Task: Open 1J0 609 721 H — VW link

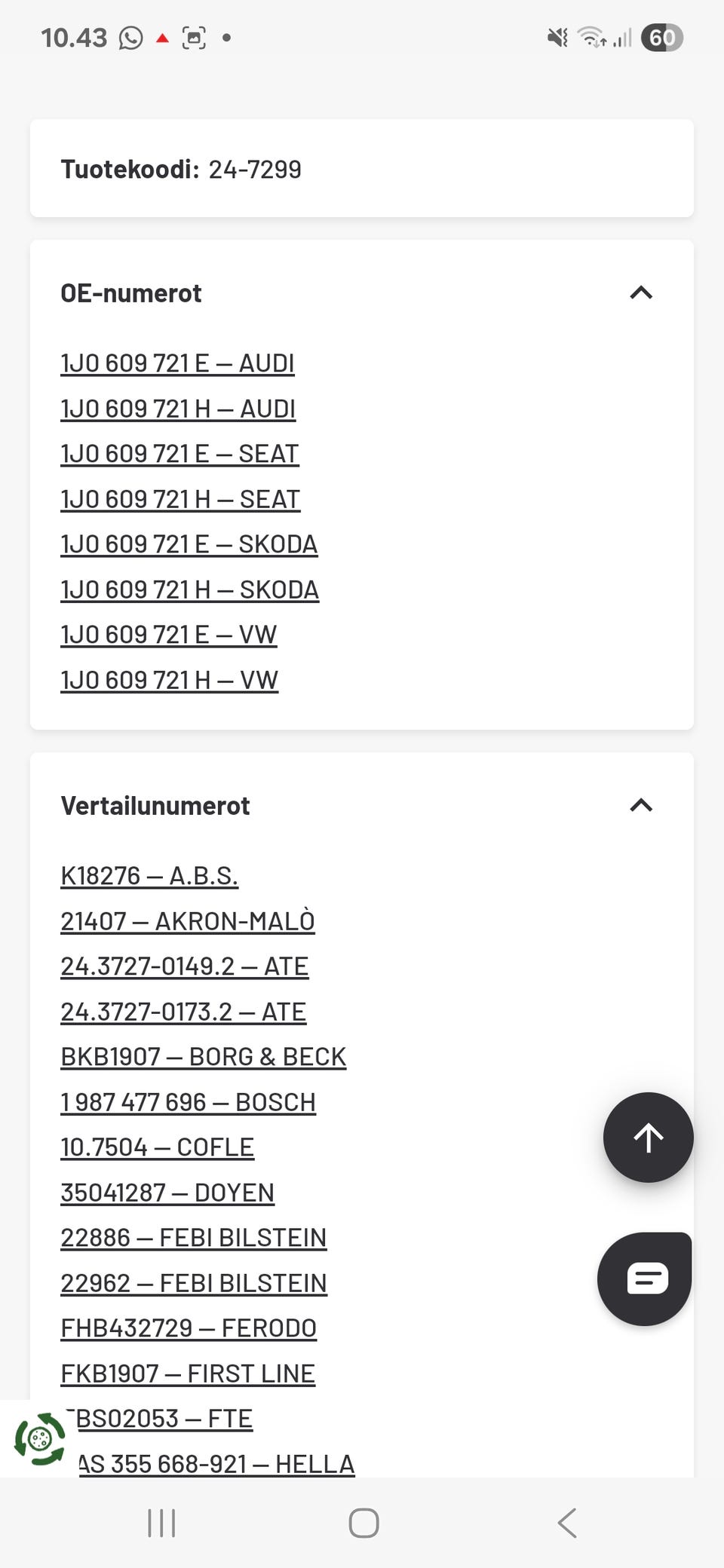Action: pos(170,680)
